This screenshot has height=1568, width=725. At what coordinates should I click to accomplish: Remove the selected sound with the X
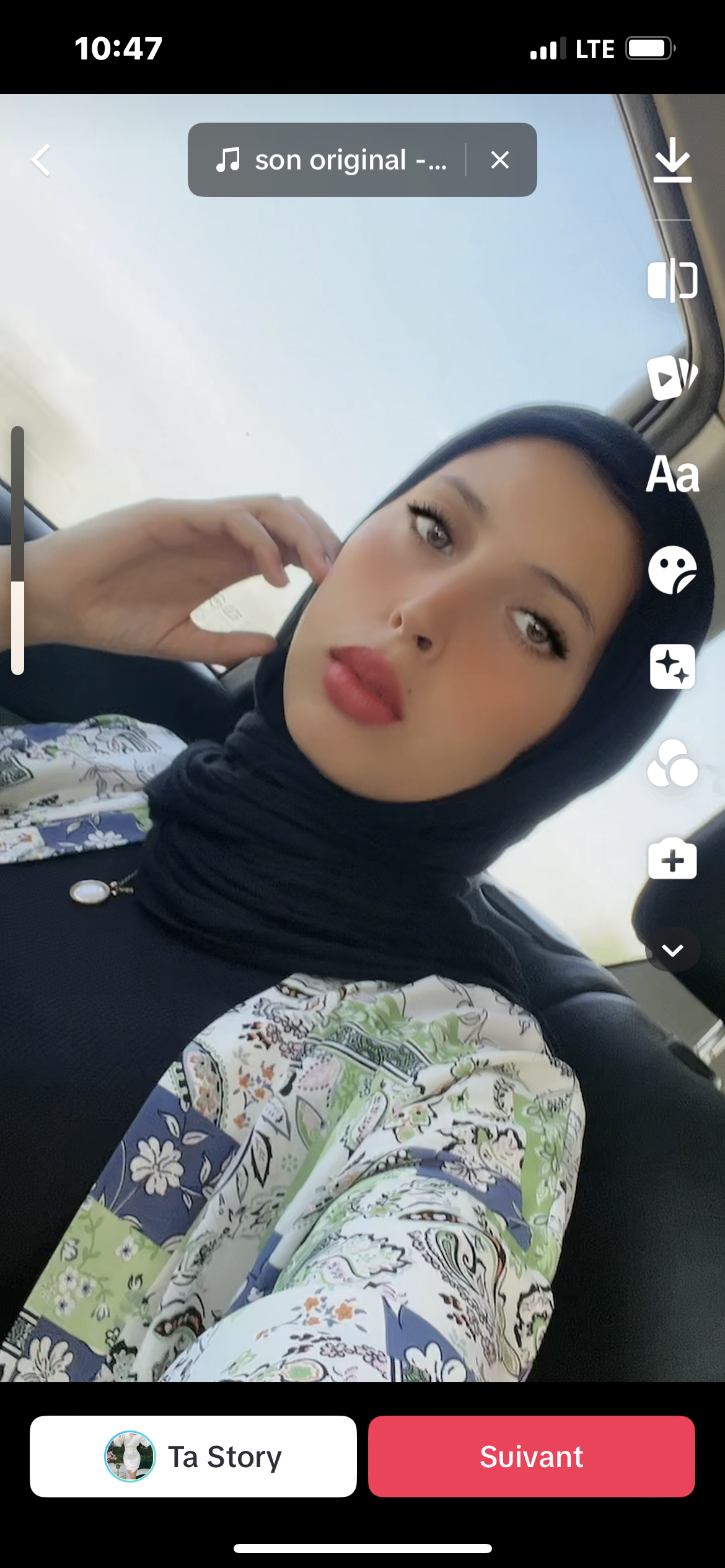pos(500,160)
